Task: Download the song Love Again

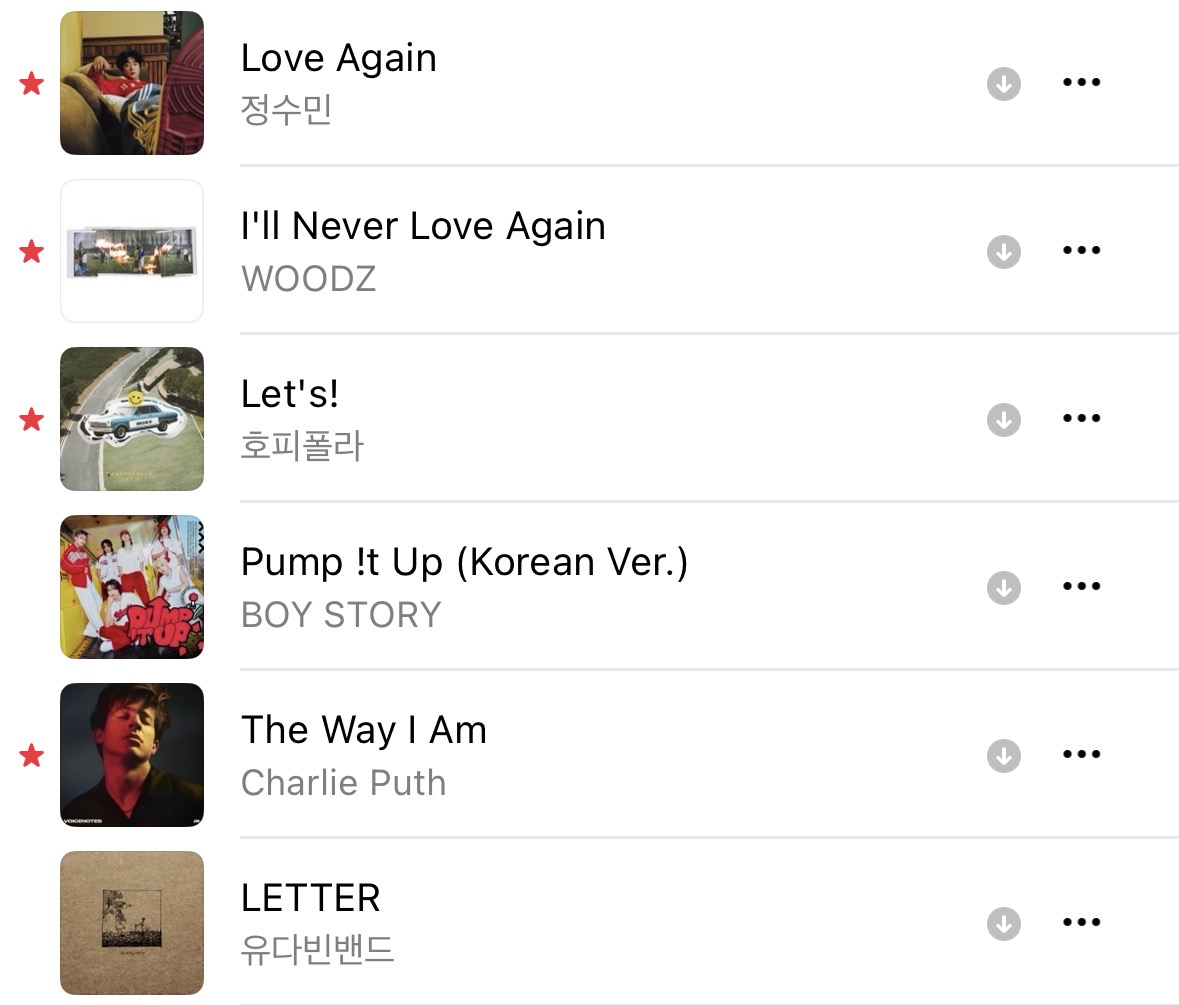Action: point(1004,83)
